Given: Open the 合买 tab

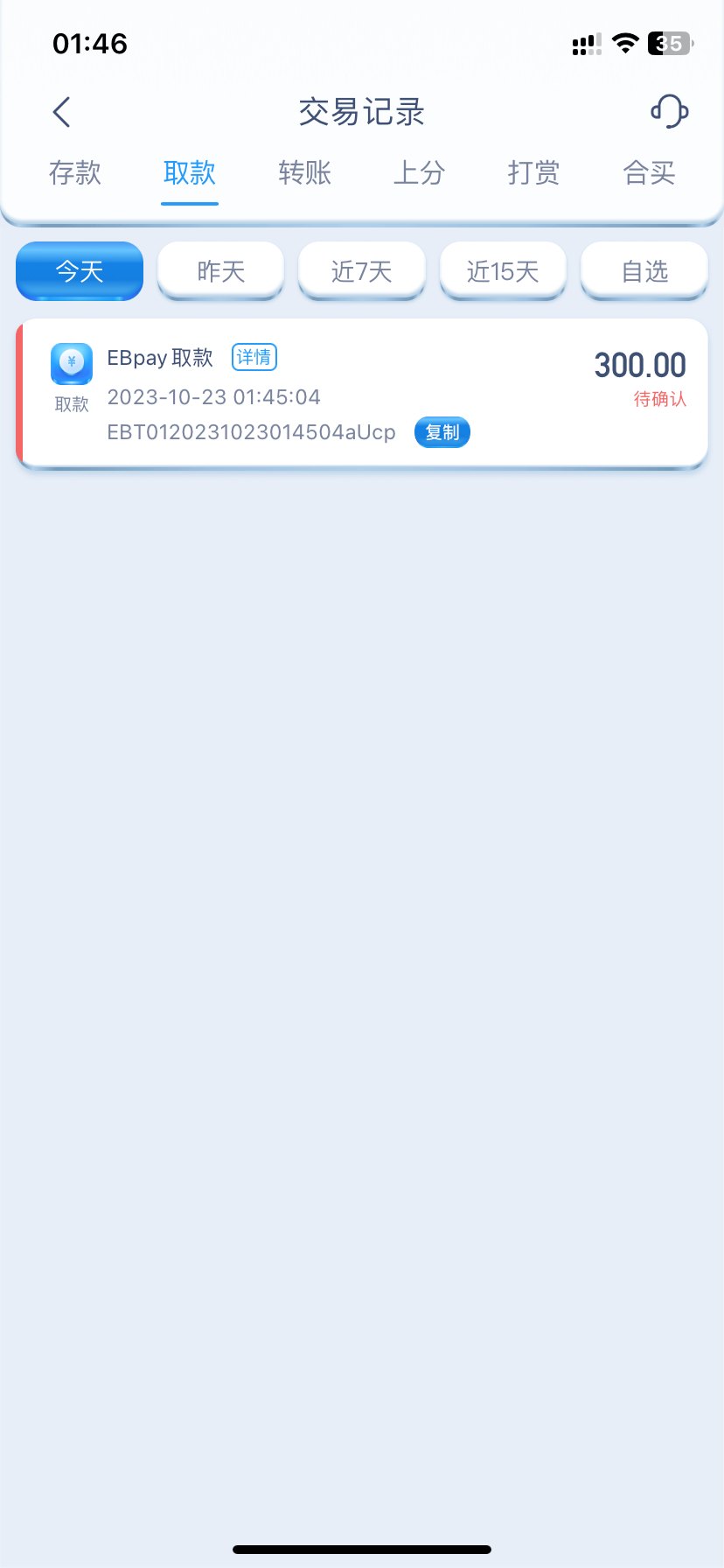Looking at the screenshot, I should [649, 172].
